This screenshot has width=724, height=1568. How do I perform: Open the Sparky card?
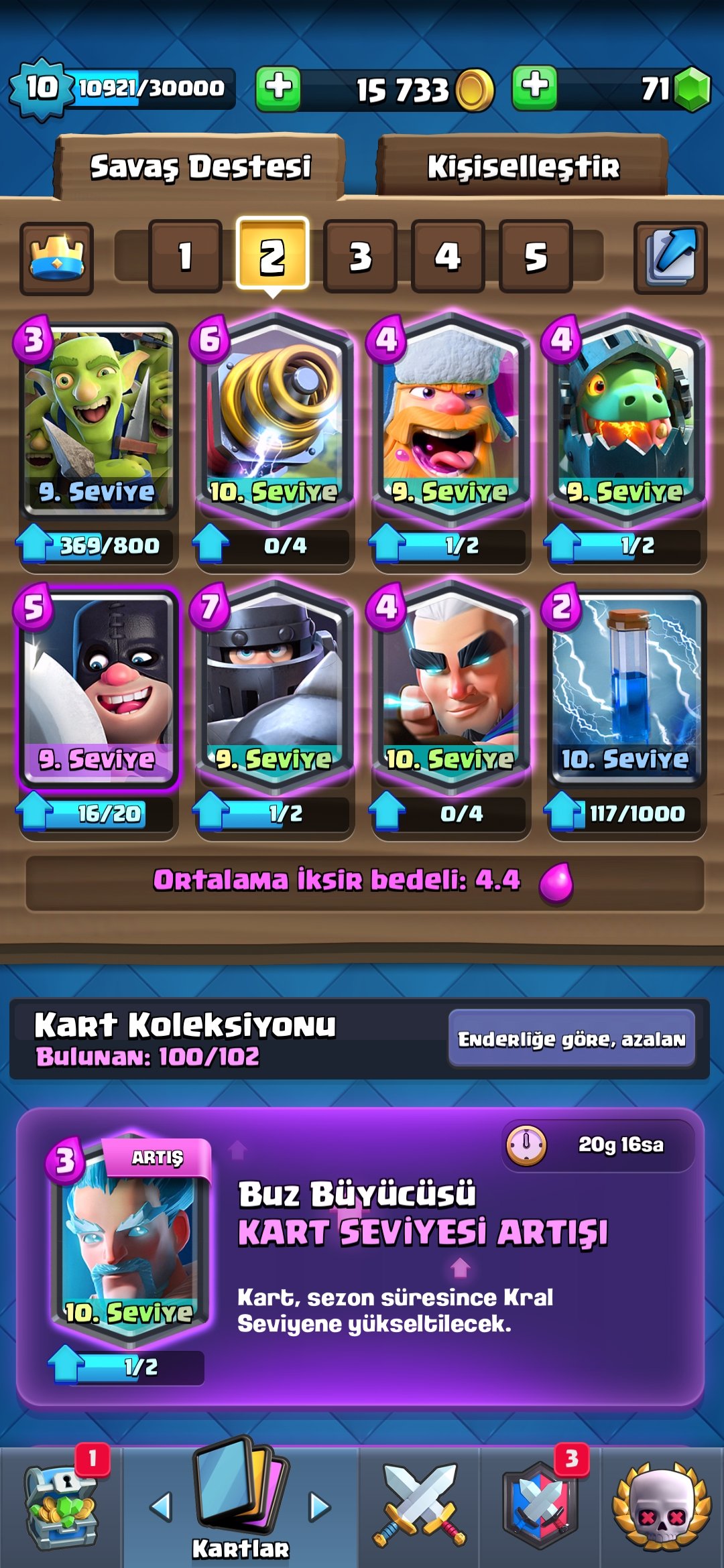pos(274,417)
